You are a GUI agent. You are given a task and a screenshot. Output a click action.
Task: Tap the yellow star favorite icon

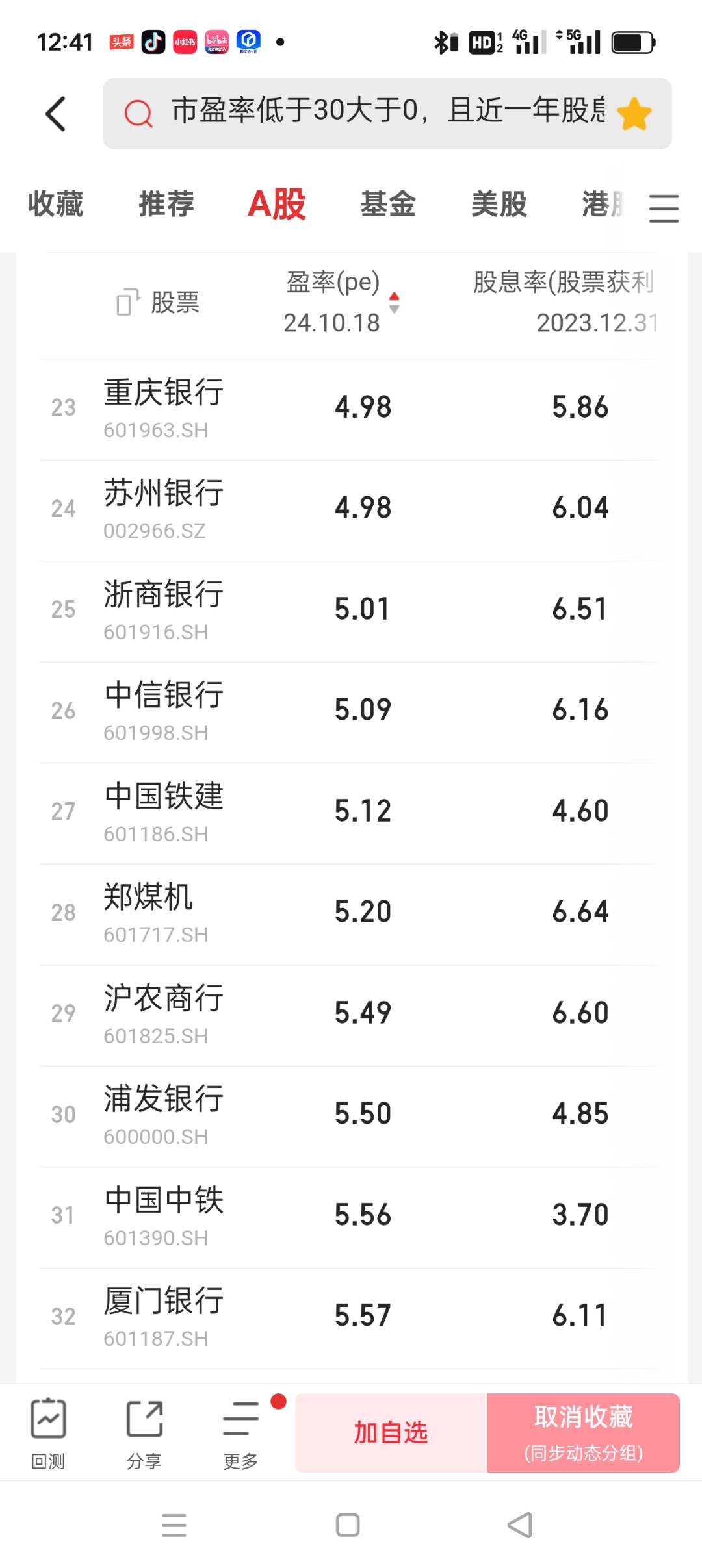(634, 114)
